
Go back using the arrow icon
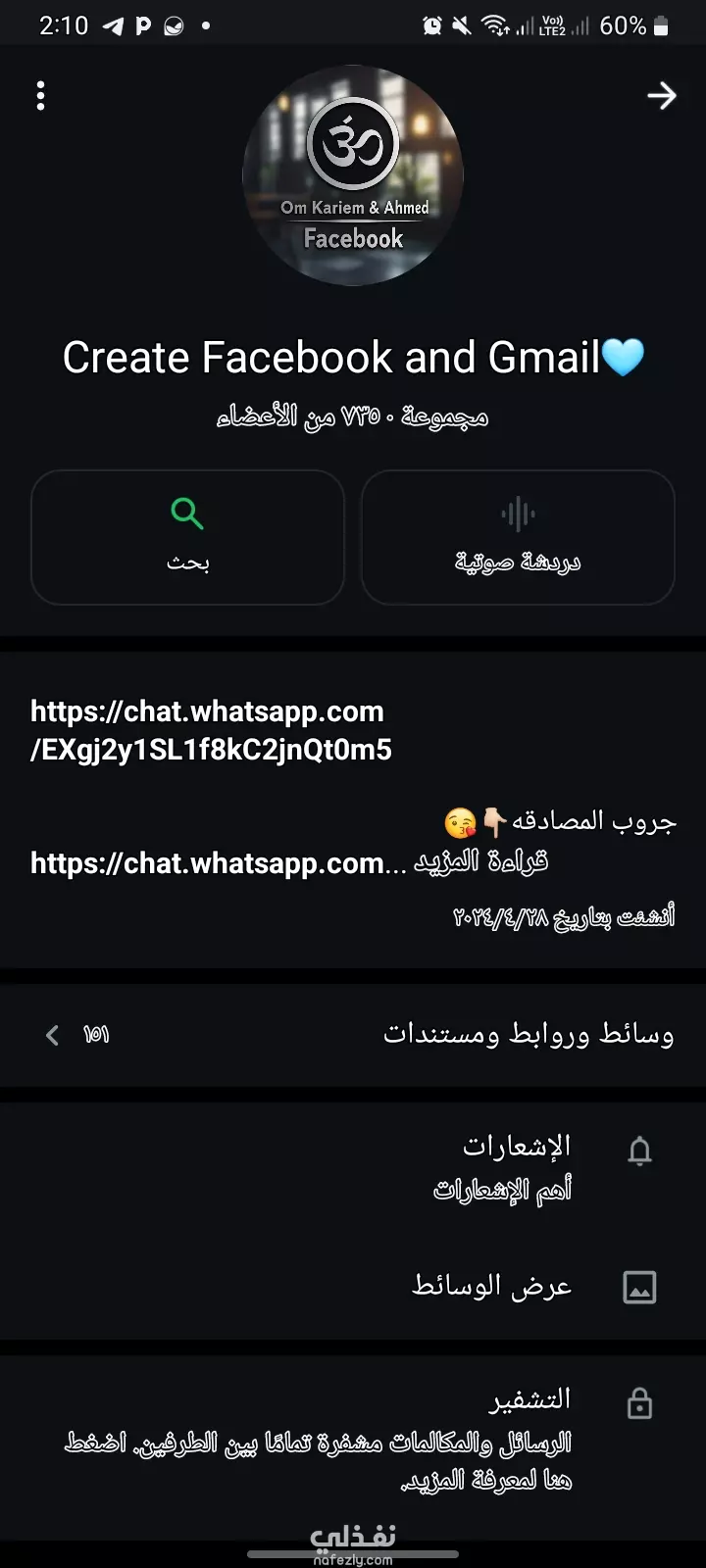pos(662,95)
